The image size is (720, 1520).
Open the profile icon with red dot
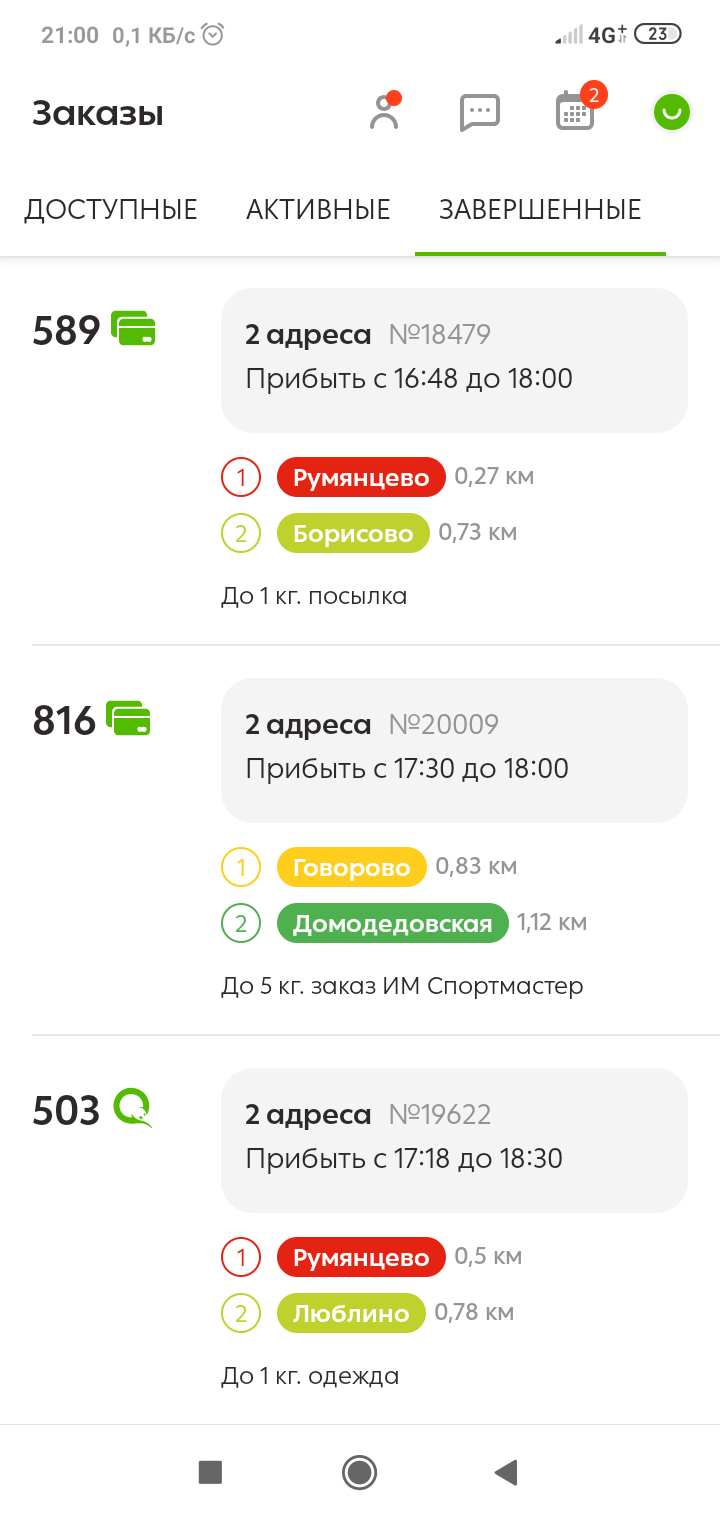384,112
